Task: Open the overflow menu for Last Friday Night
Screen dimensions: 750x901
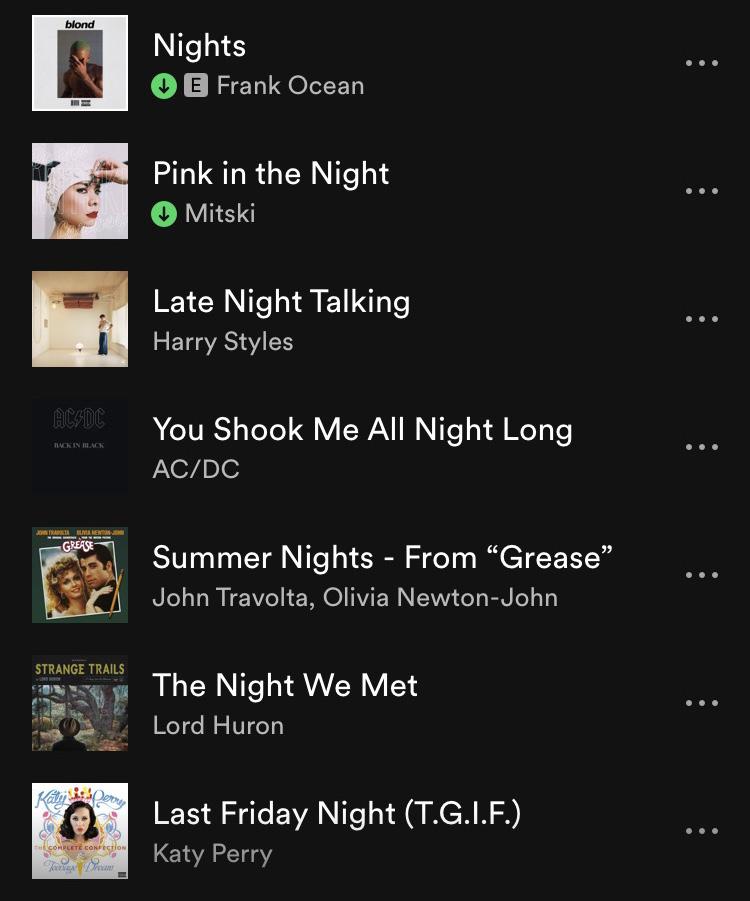Action: (702, 831)
